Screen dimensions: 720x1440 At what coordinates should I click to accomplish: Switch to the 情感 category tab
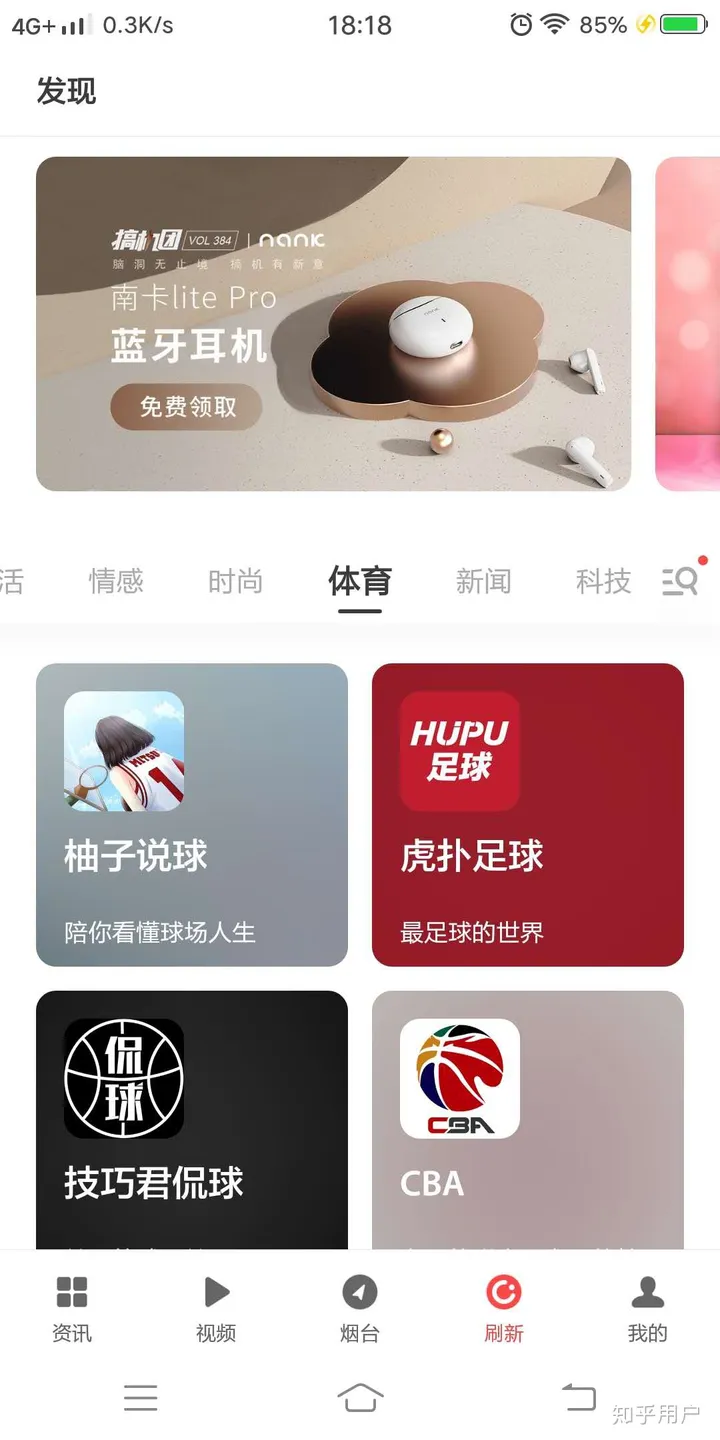116,581
